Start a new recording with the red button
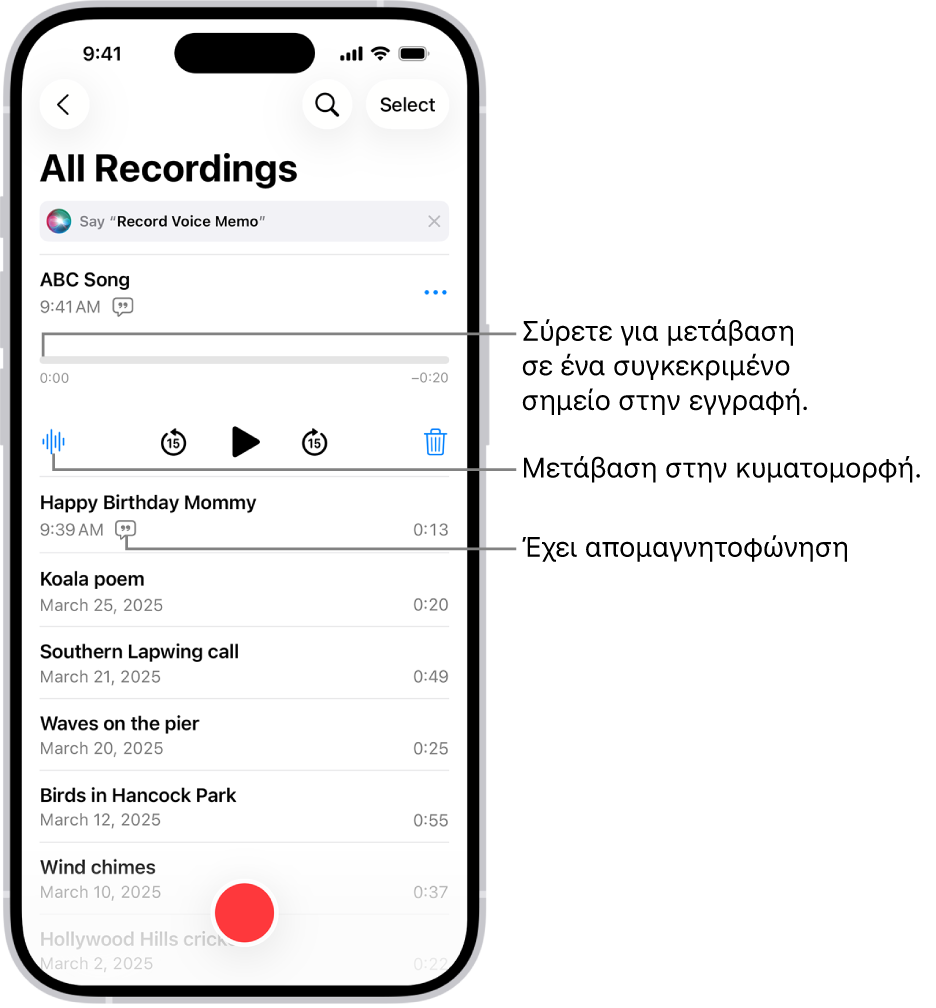936x1008 pixels. coord(244,912)
